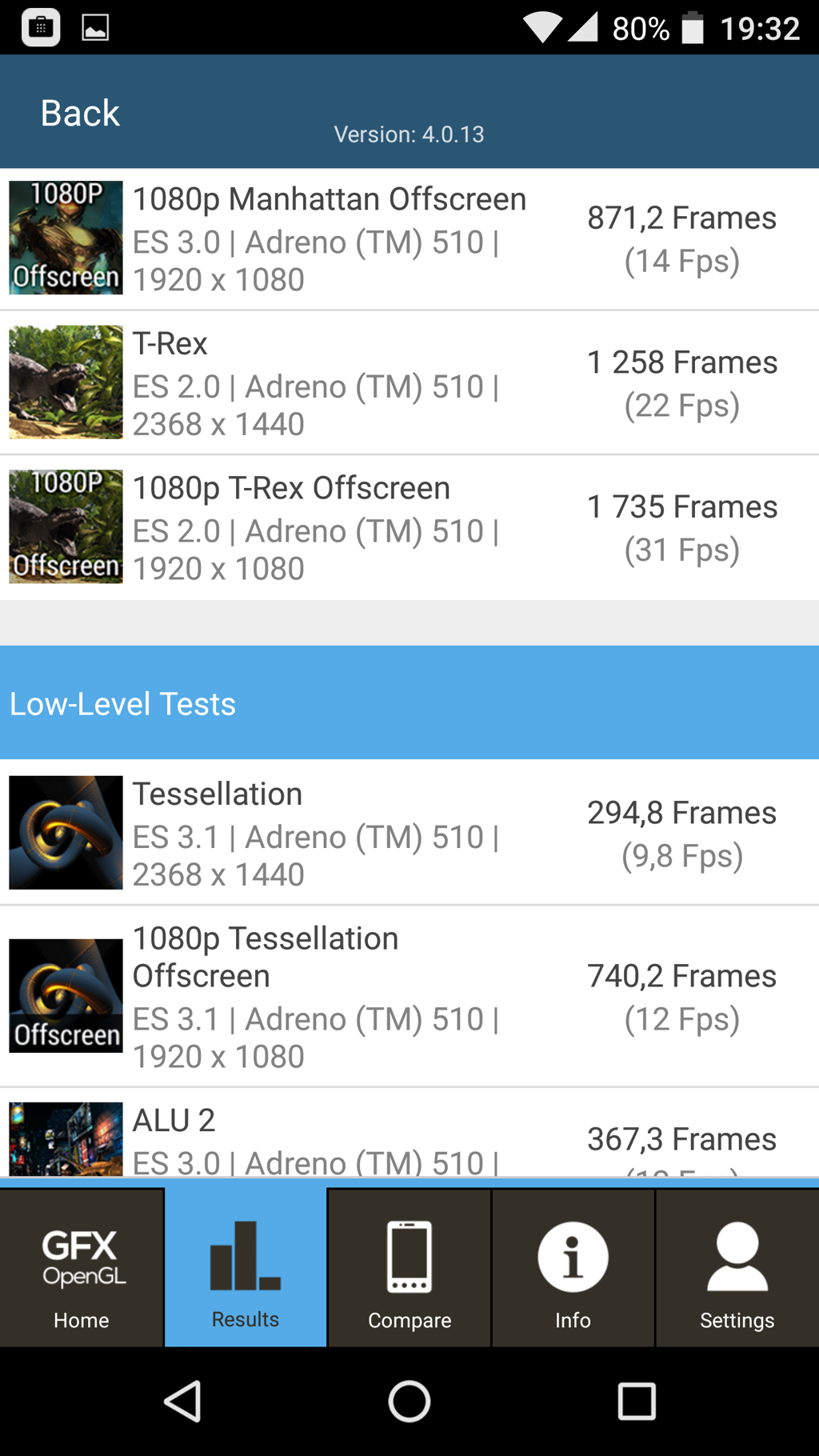Viewport: 819px width, 1456px height.
Task: Select the Results tab
Action: pyautogui.click(x=246, y=1268)
